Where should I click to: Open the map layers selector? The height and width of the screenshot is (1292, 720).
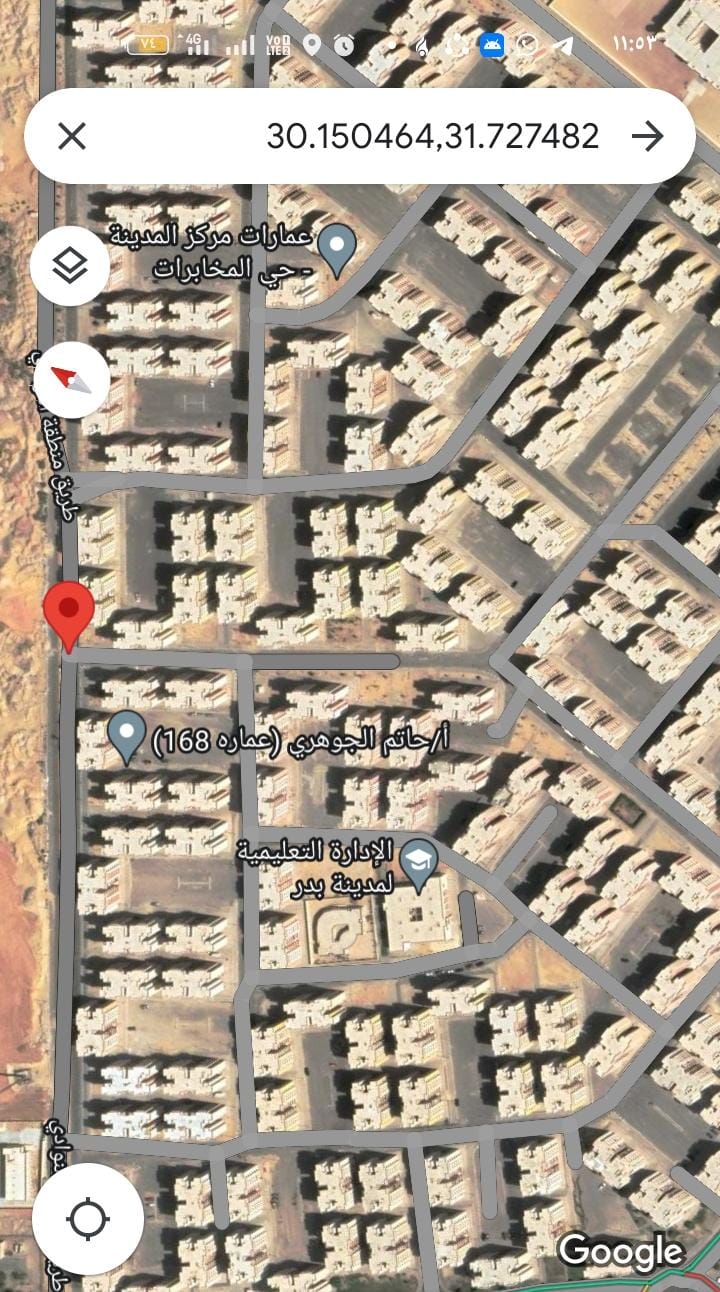tap(70, 266)
